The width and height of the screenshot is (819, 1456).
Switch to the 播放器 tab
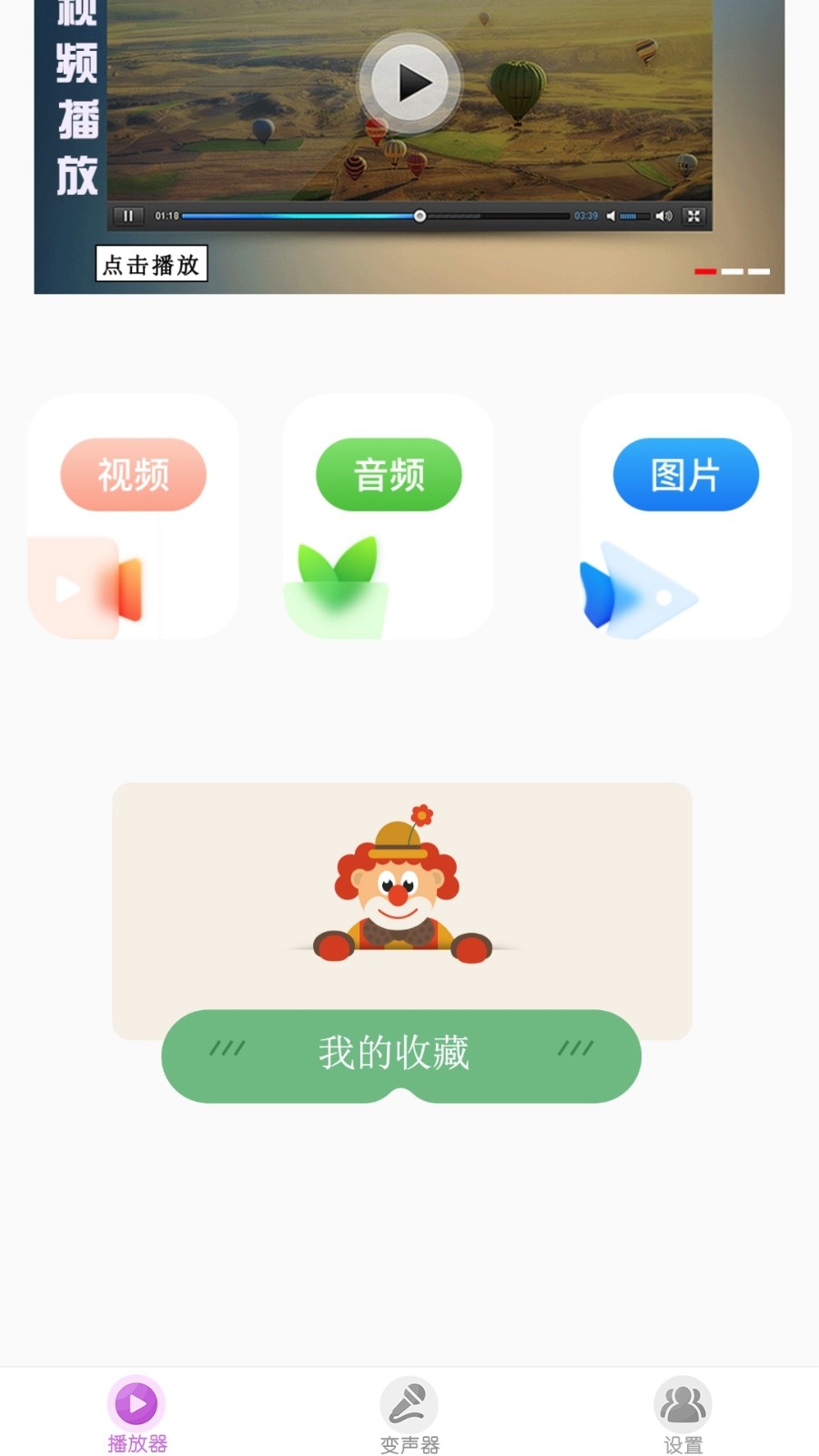[136, 1415]
